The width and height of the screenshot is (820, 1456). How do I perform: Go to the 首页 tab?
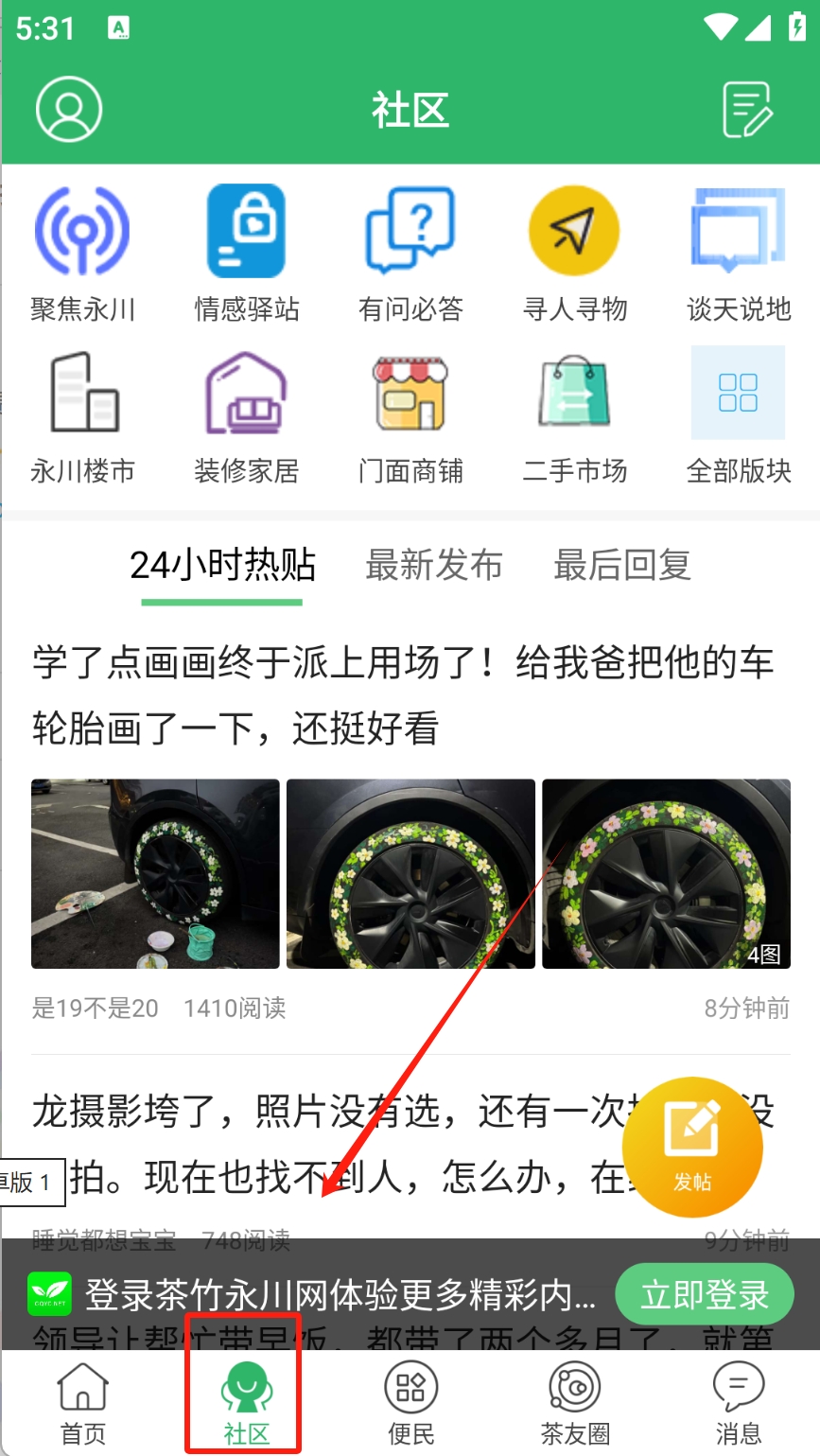tap(83, 1404)
